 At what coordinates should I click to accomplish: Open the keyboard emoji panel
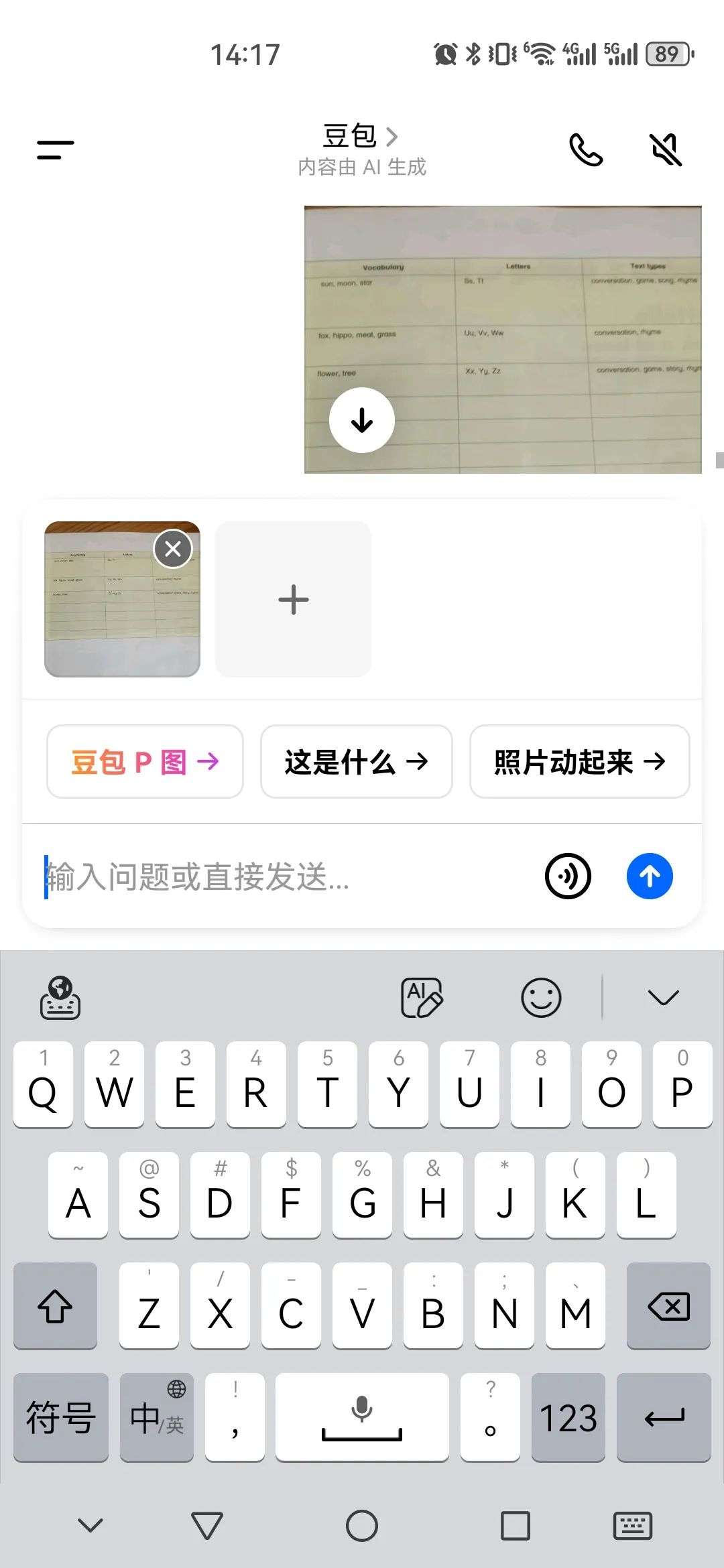tap(540, 998)
